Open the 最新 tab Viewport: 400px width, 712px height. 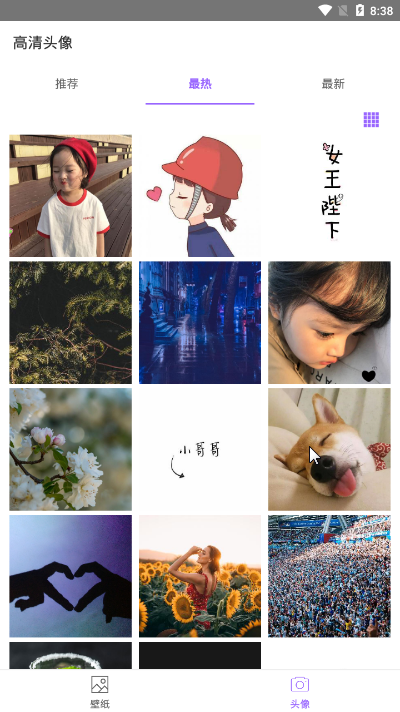(x=333, y=84)
